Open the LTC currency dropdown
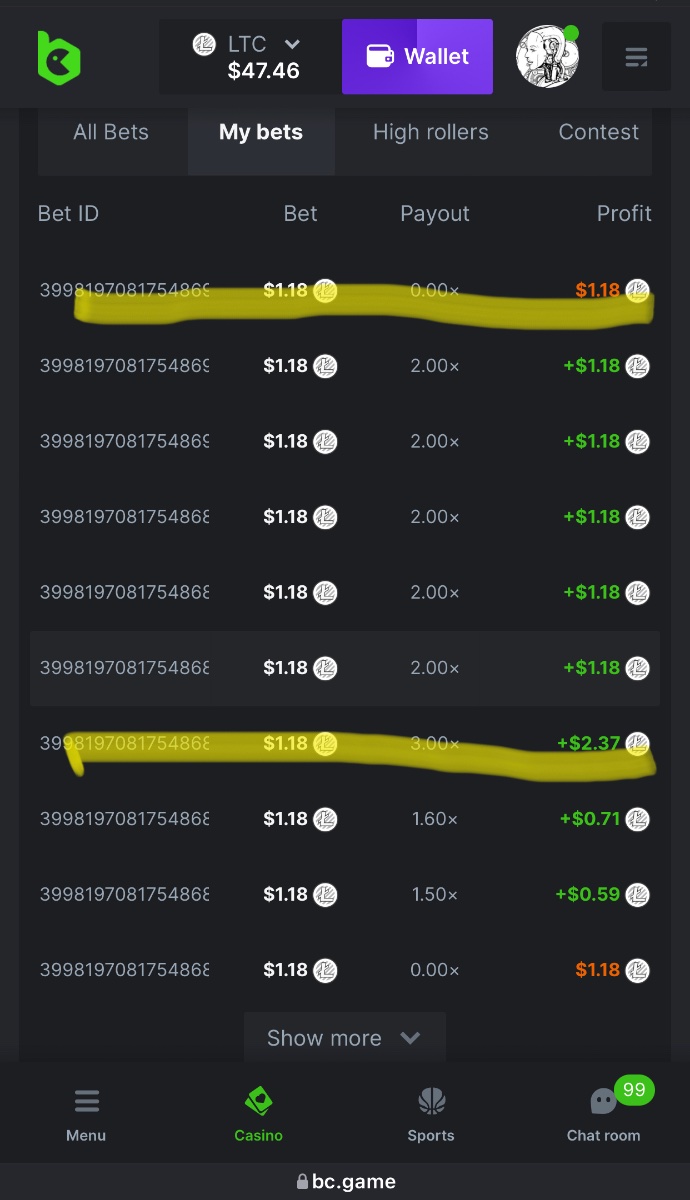Viewport: 690px width, 1200px height. click(x=249, y=57)
